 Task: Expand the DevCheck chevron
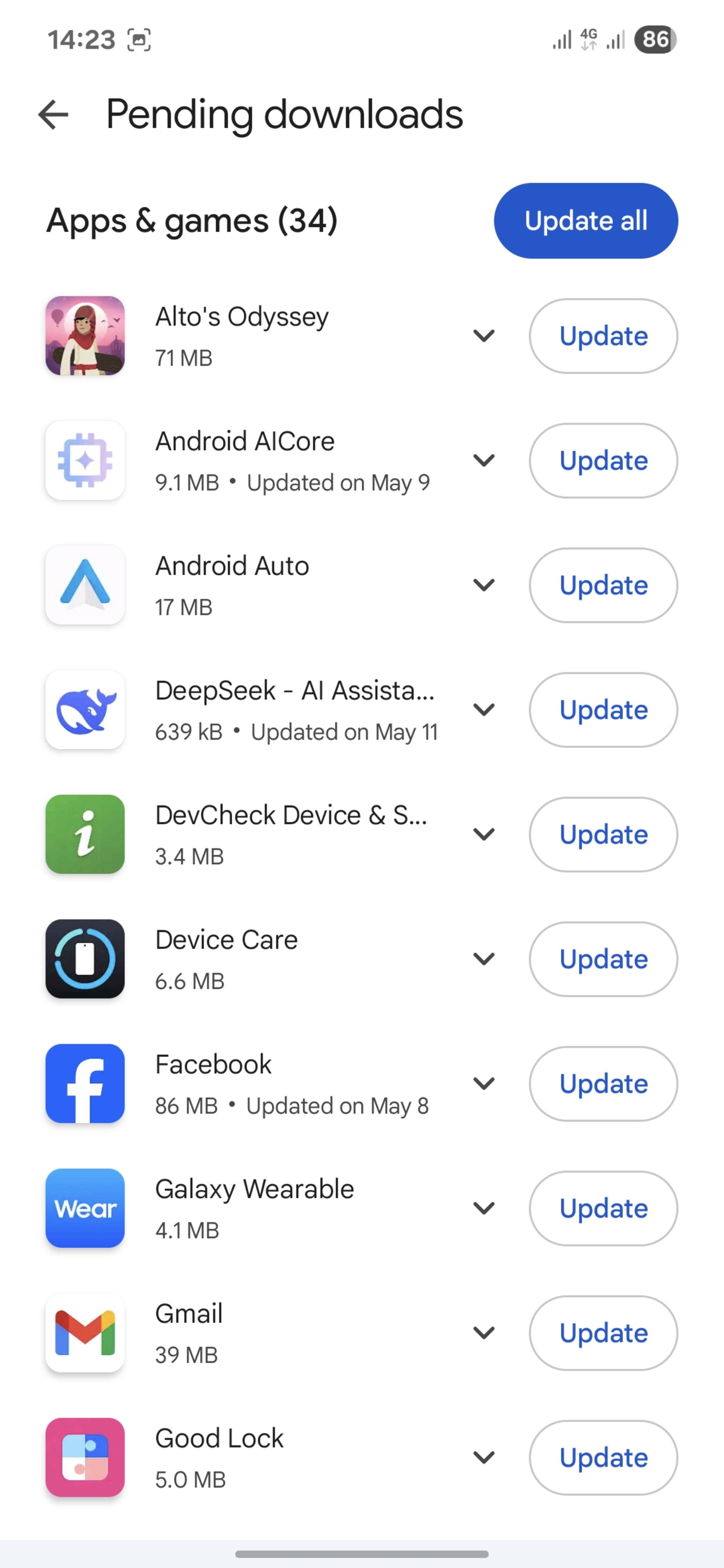point(483,834)
